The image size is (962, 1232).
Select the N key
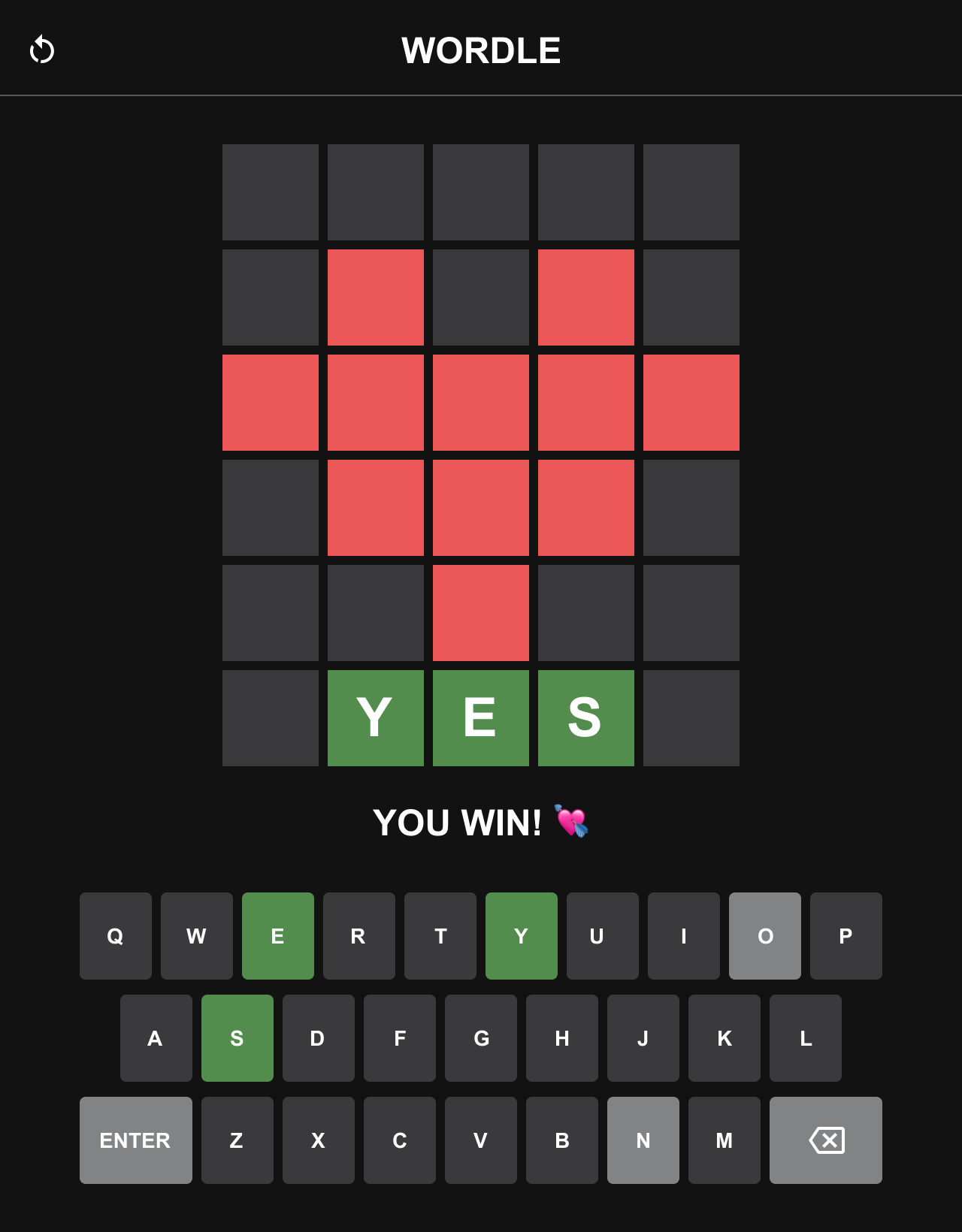tap(643, 1140)
